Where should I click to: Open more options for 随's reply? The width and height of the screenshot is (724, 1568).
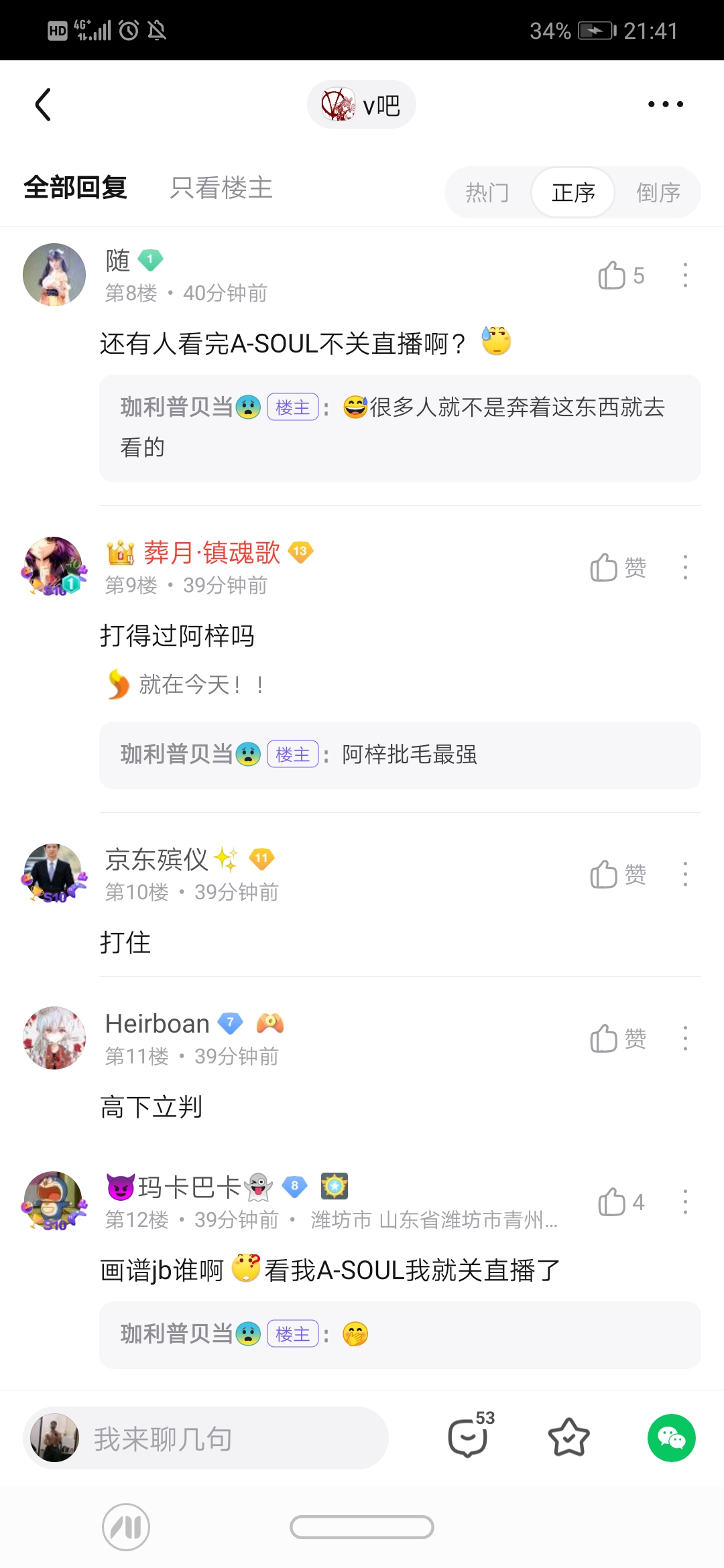(x=684, y=275)
